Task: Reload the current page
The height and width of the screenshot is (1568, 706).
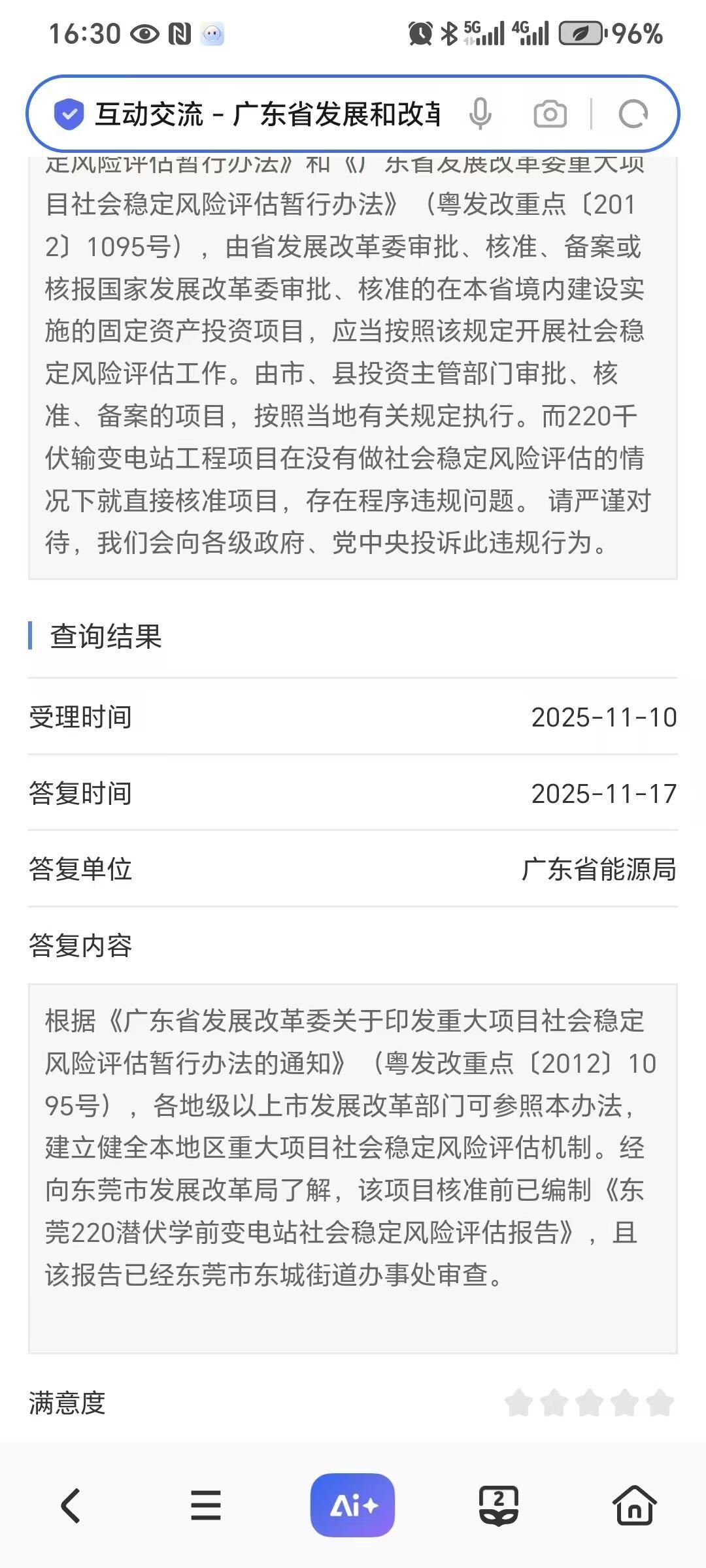Action: 633,114
